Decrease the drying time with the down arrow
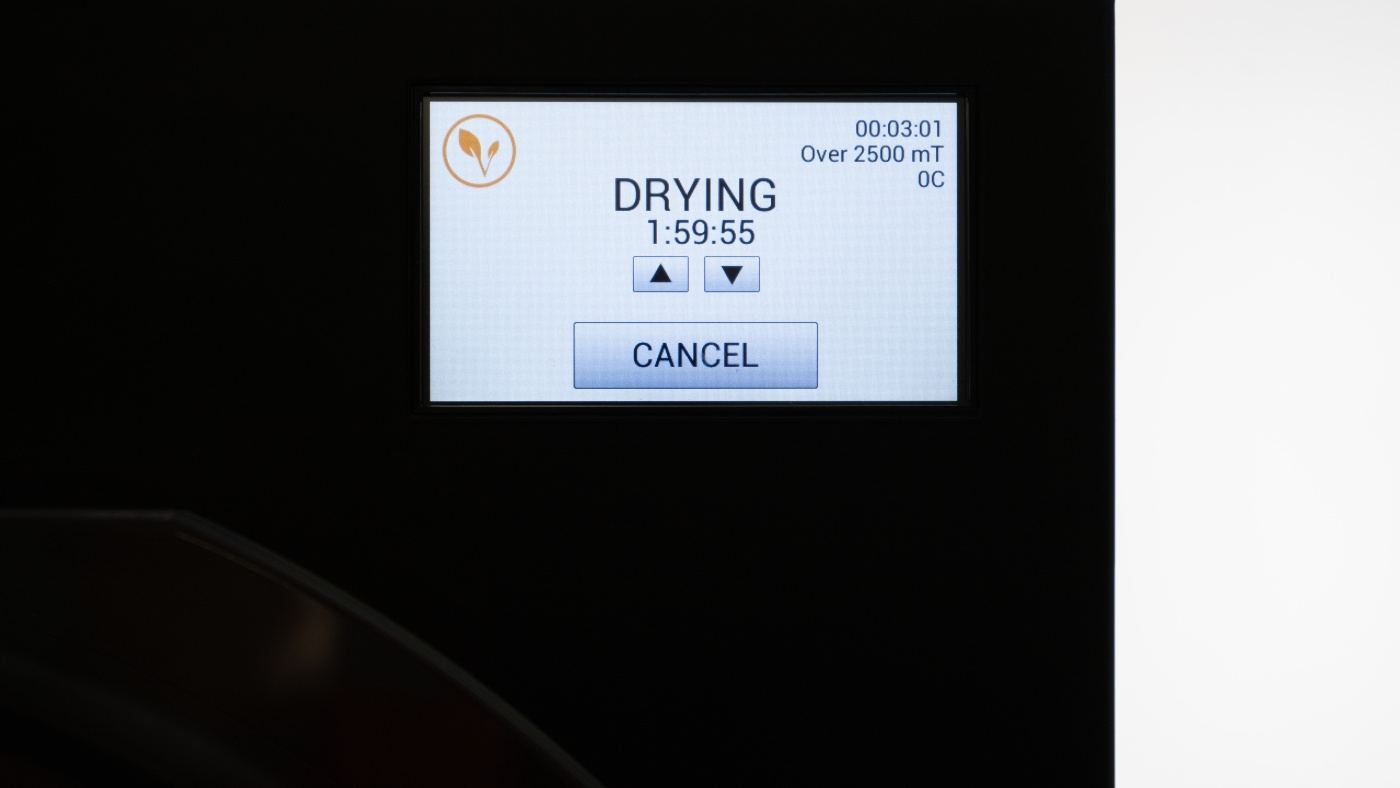The height and width of the screenshot is (788, 1400). (732, 274)
